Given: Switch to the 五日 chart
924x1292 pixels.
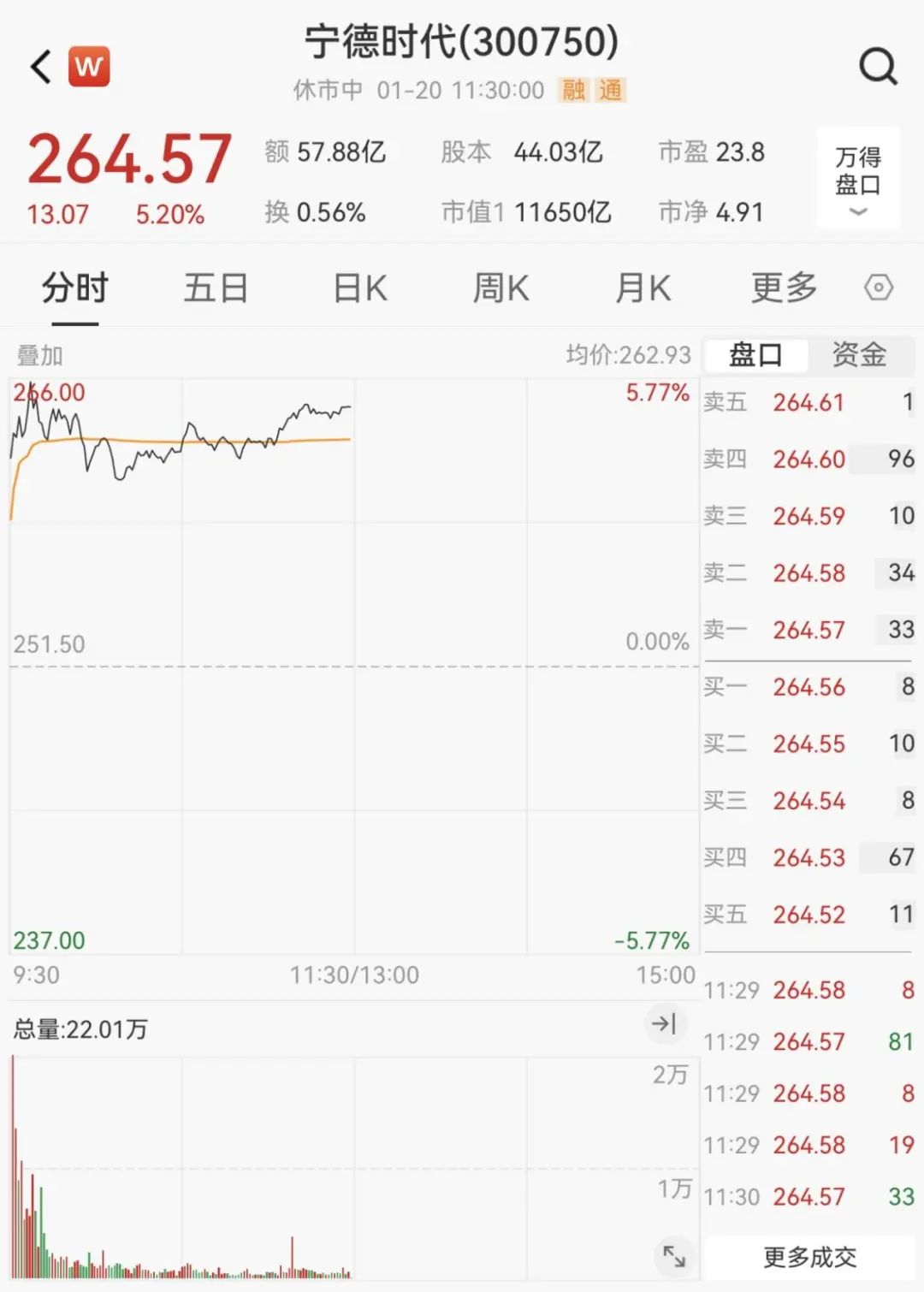Looking at the screenshot, I should click(x=216, y=288).
